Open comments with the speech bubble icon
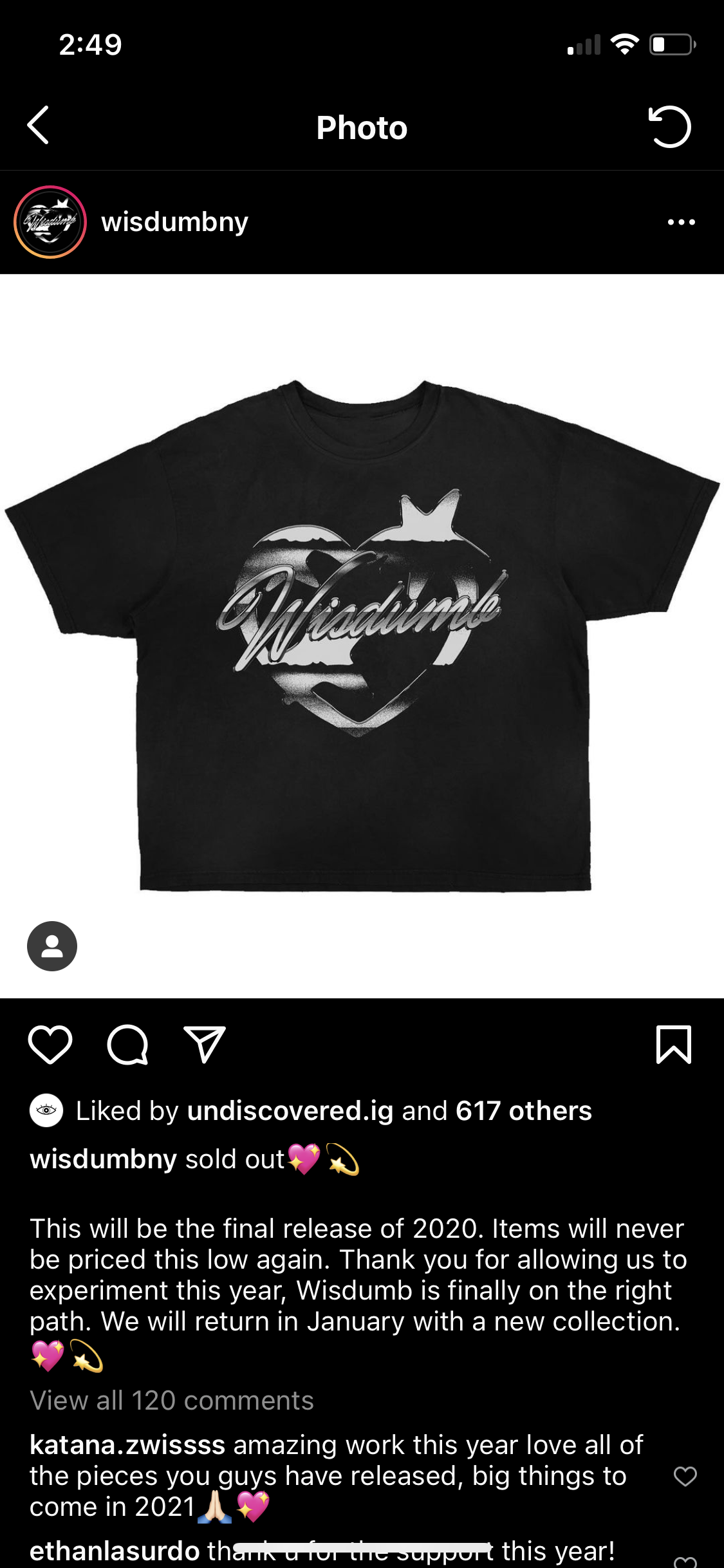 127,1045
